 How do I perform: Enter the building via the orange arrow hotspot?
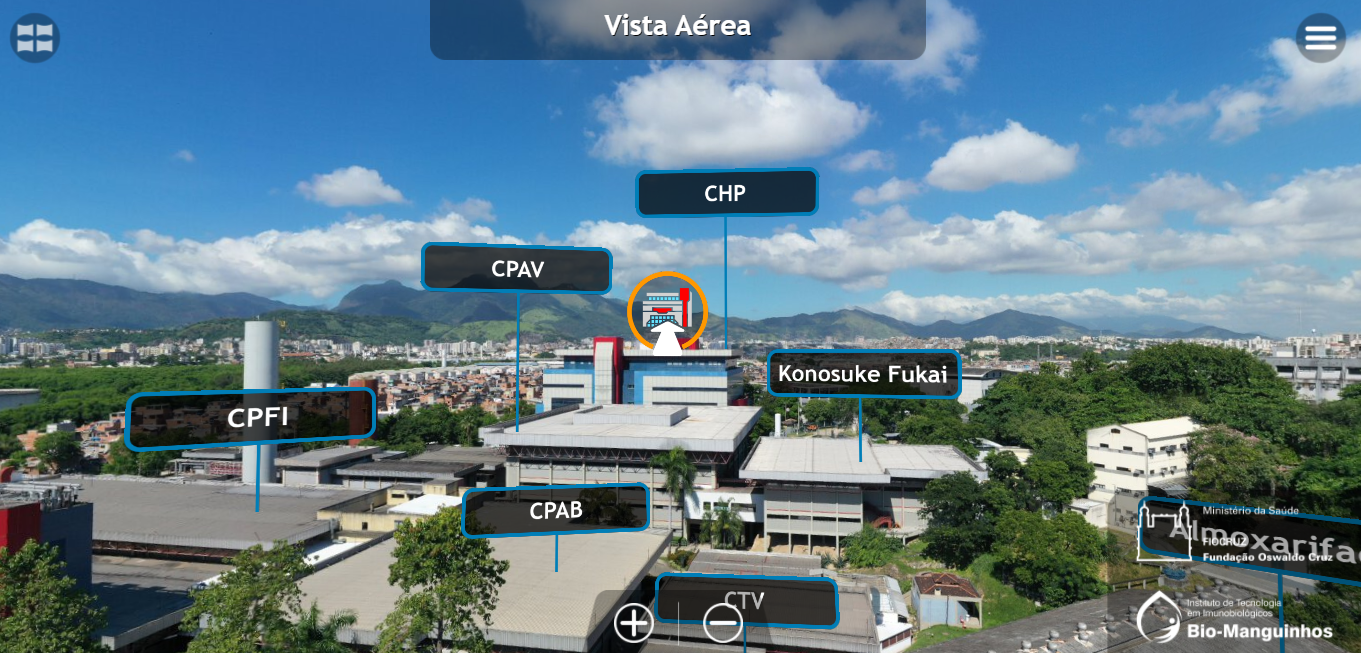pos(667,314)
